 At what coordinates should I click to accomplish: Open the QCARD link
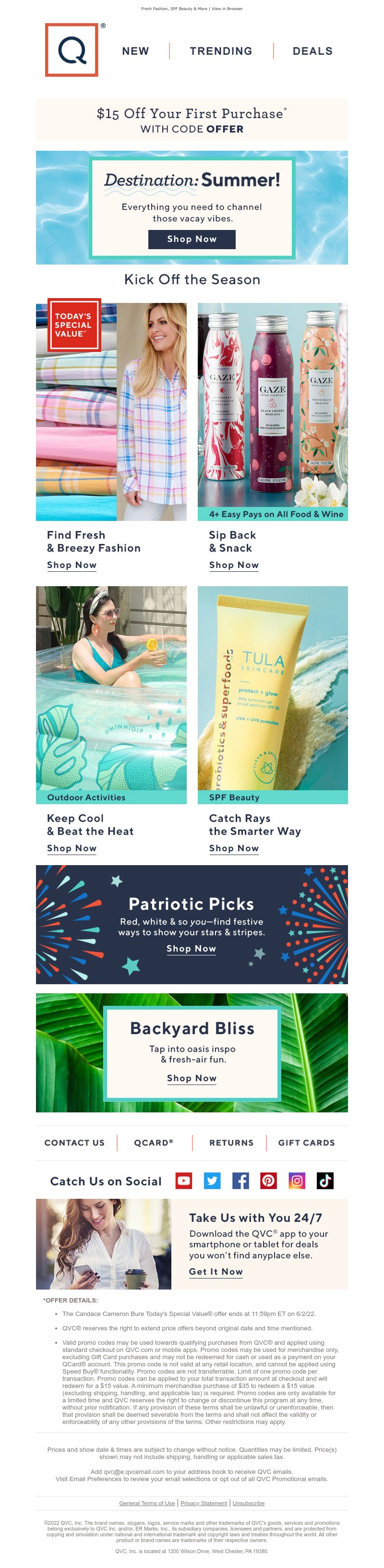click(x=153, y=1143)
